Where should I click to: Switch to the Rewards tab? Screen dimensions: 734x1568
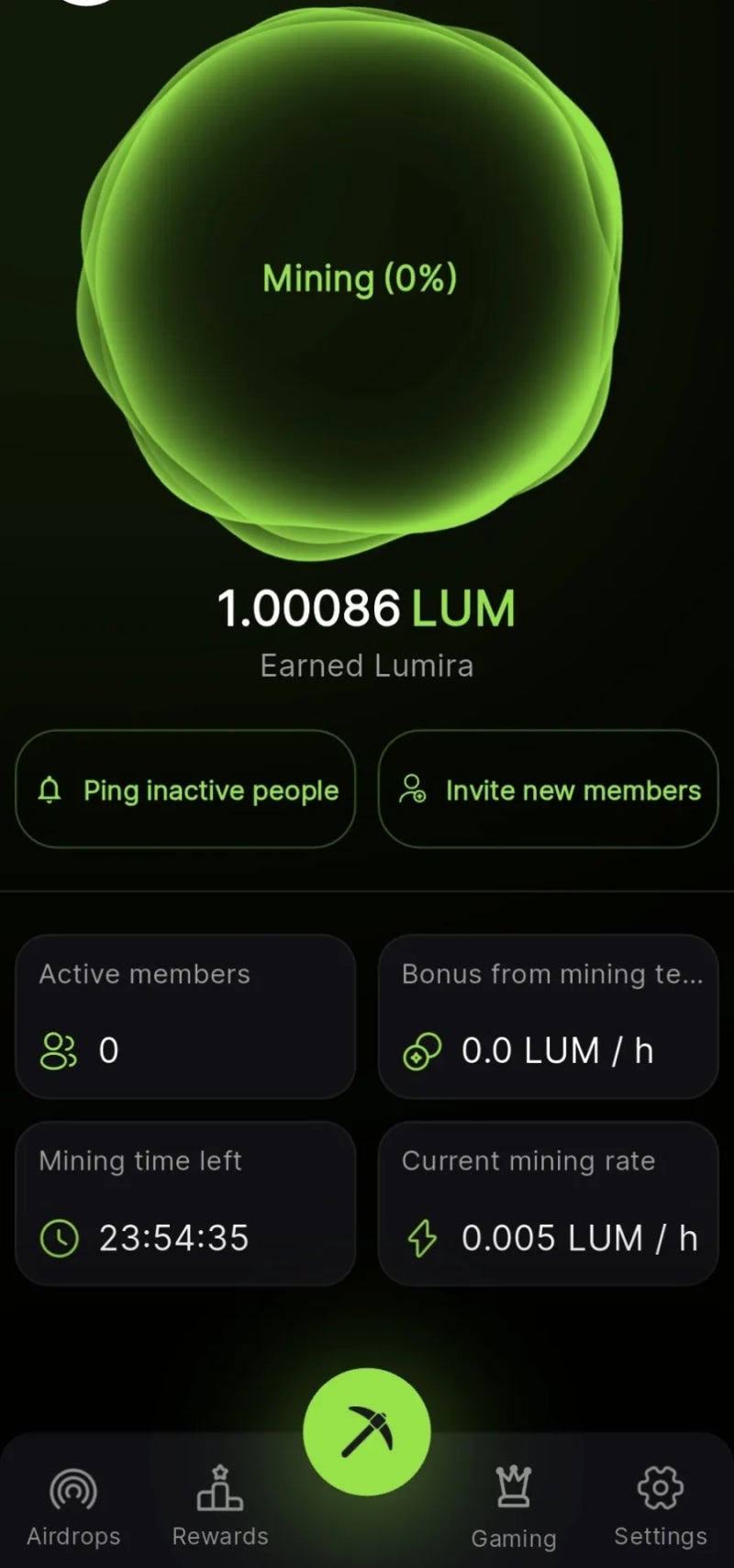tap(220, 1507)
